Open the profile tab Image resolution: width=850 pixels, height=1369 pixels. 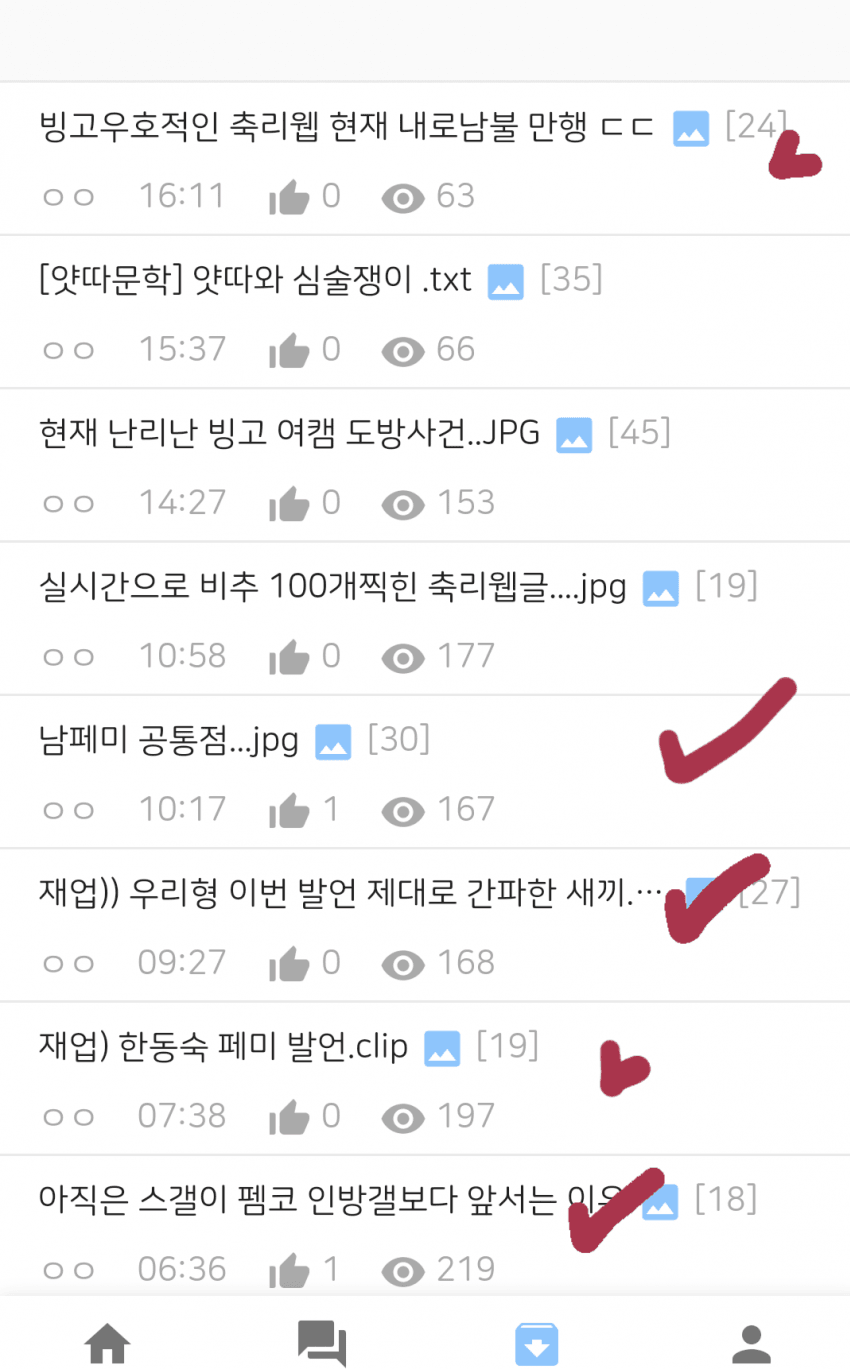751,1342
